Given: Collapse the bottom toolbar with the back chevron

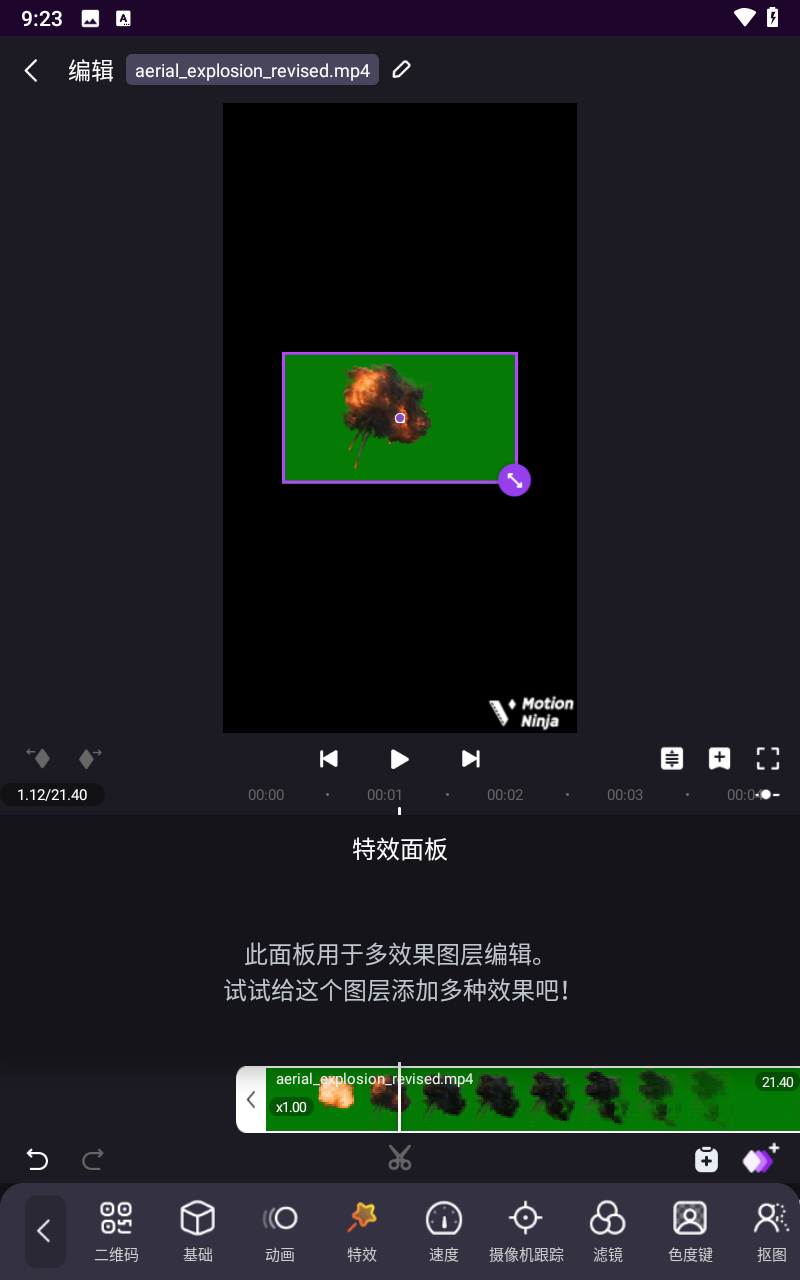Looking at the screenshot, I should (x=44, y=1231).
